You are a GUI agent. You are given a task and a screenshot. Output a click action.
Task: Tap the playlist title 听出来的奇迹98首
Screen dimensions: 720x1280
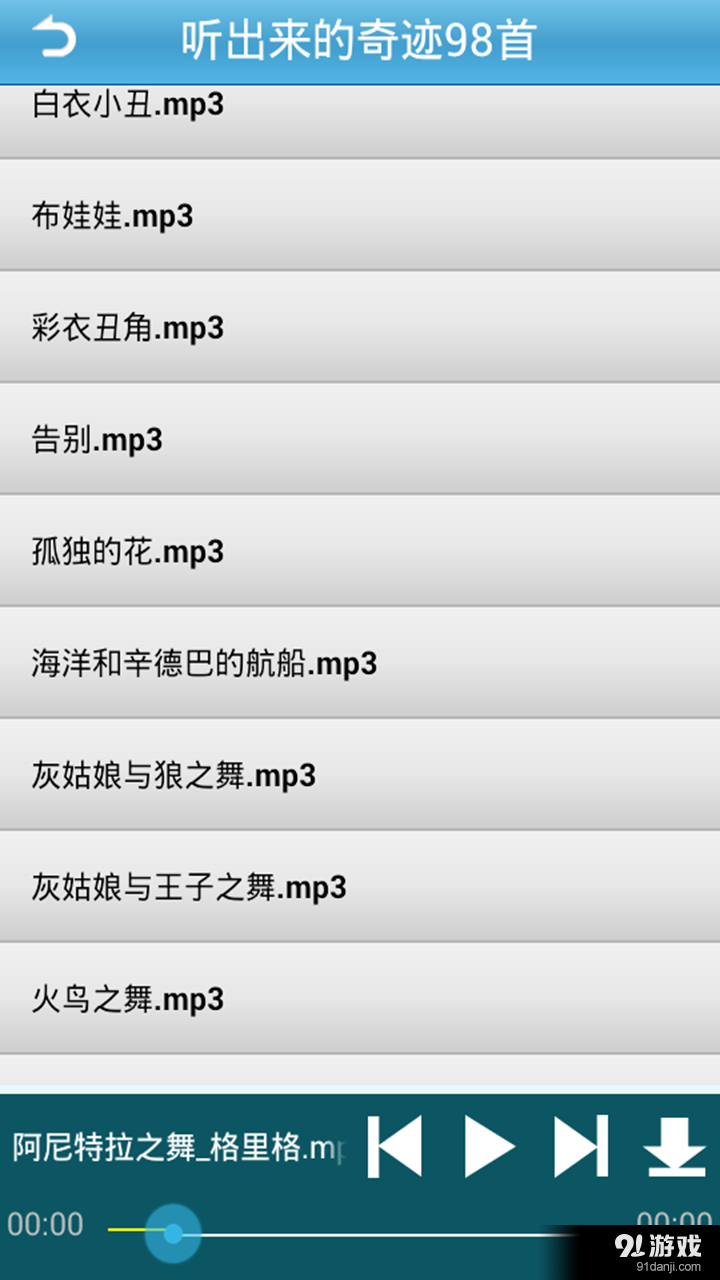(x=360, y=41)
